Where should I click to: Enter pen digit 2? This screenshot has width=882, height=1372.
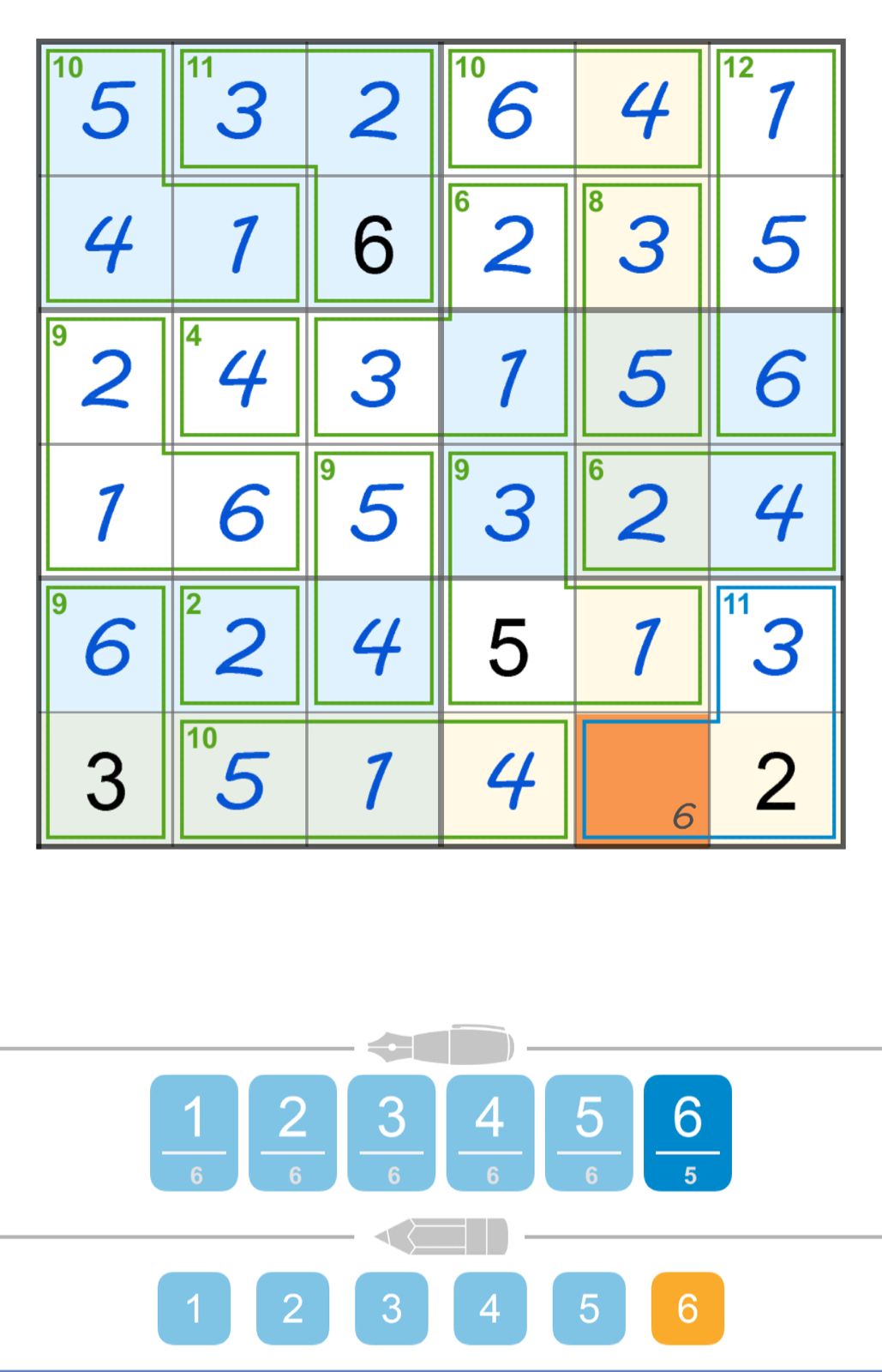pyautogui.click(x=292, y=1132)
